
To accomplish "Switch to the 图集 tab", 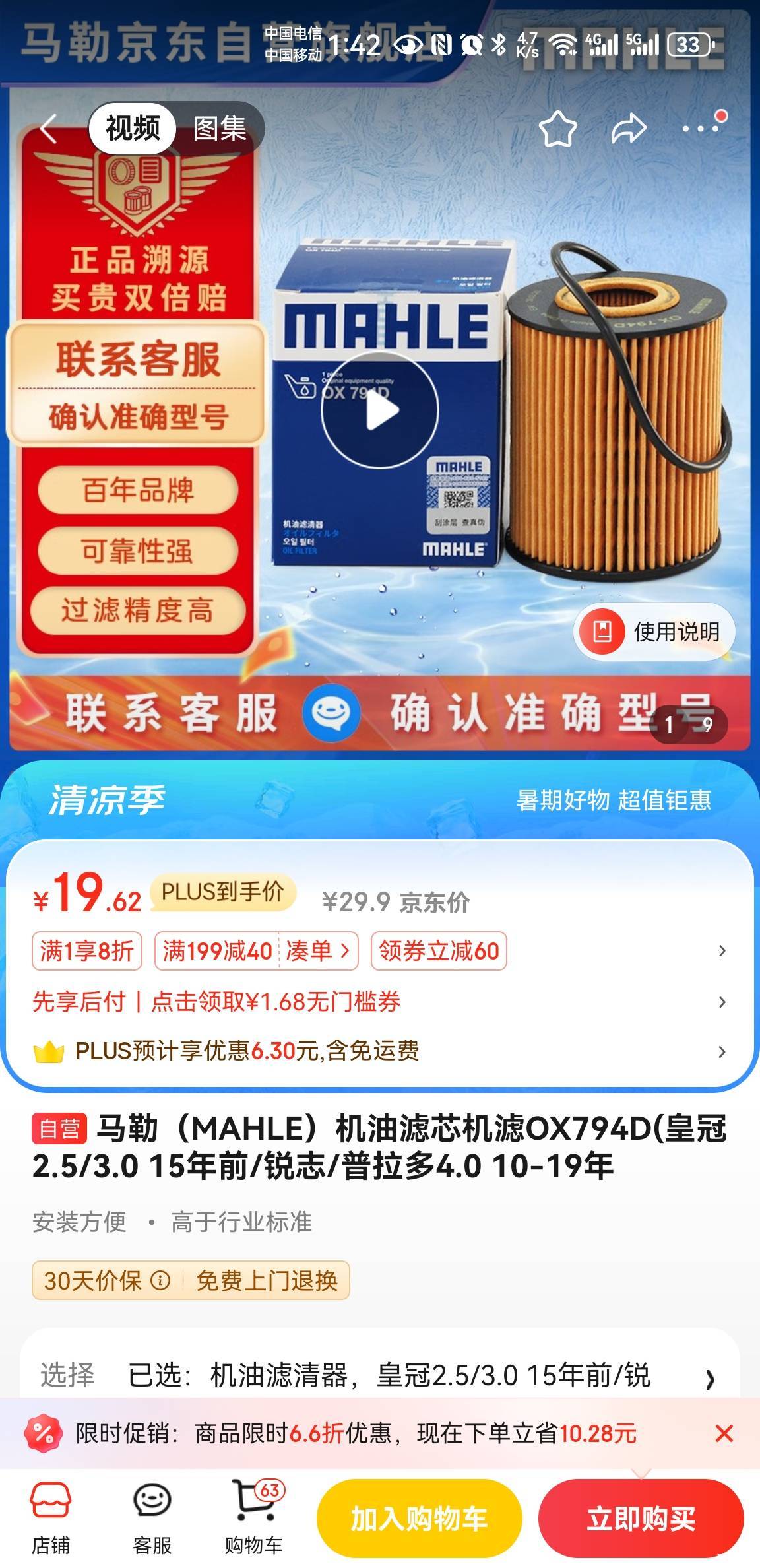I will pos(219,128).
